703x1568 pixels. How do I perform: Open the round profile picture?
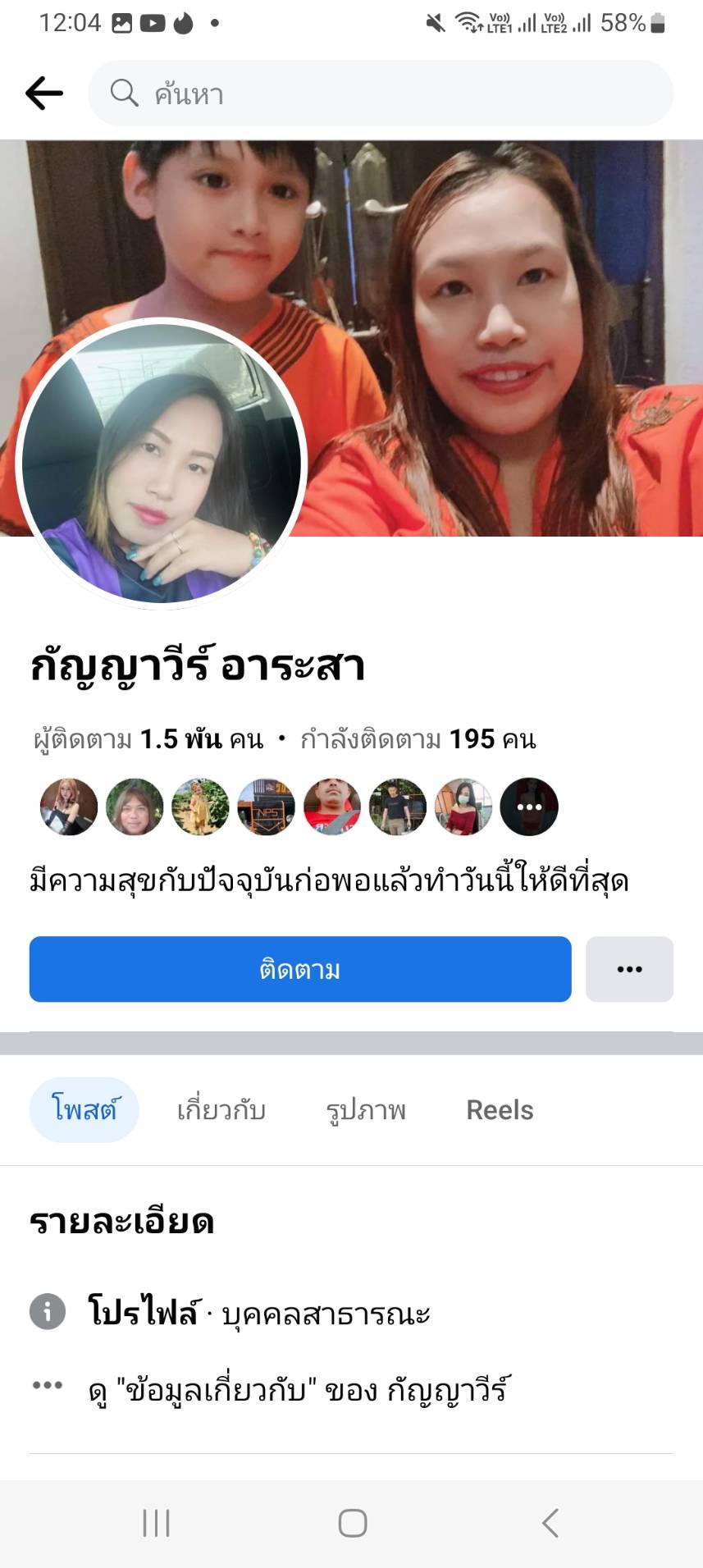pyautogui.click(x=162, y=463)
